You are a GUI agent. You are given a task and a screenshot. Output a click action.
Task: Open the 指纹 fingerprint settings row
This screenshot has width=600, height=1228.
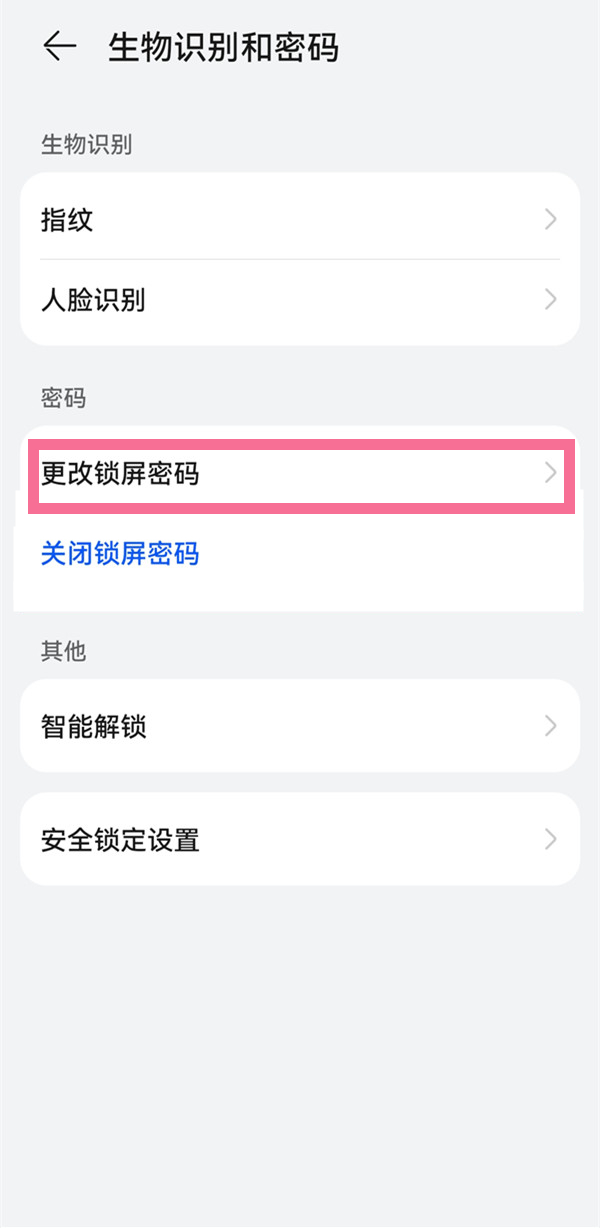(300, 220)
